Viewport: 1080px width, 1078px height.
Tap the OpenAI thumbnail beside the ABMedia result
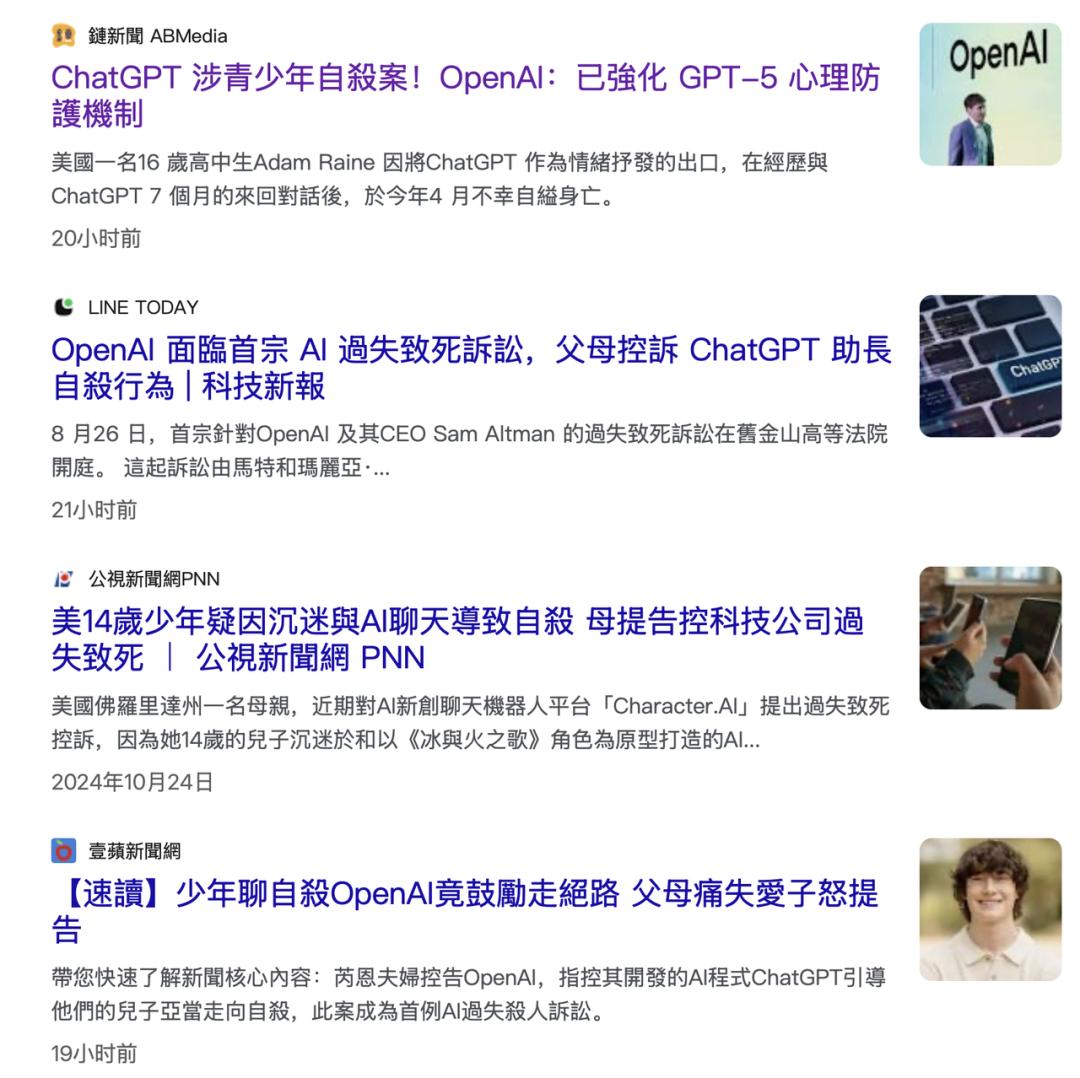click(x=990, y=95)
